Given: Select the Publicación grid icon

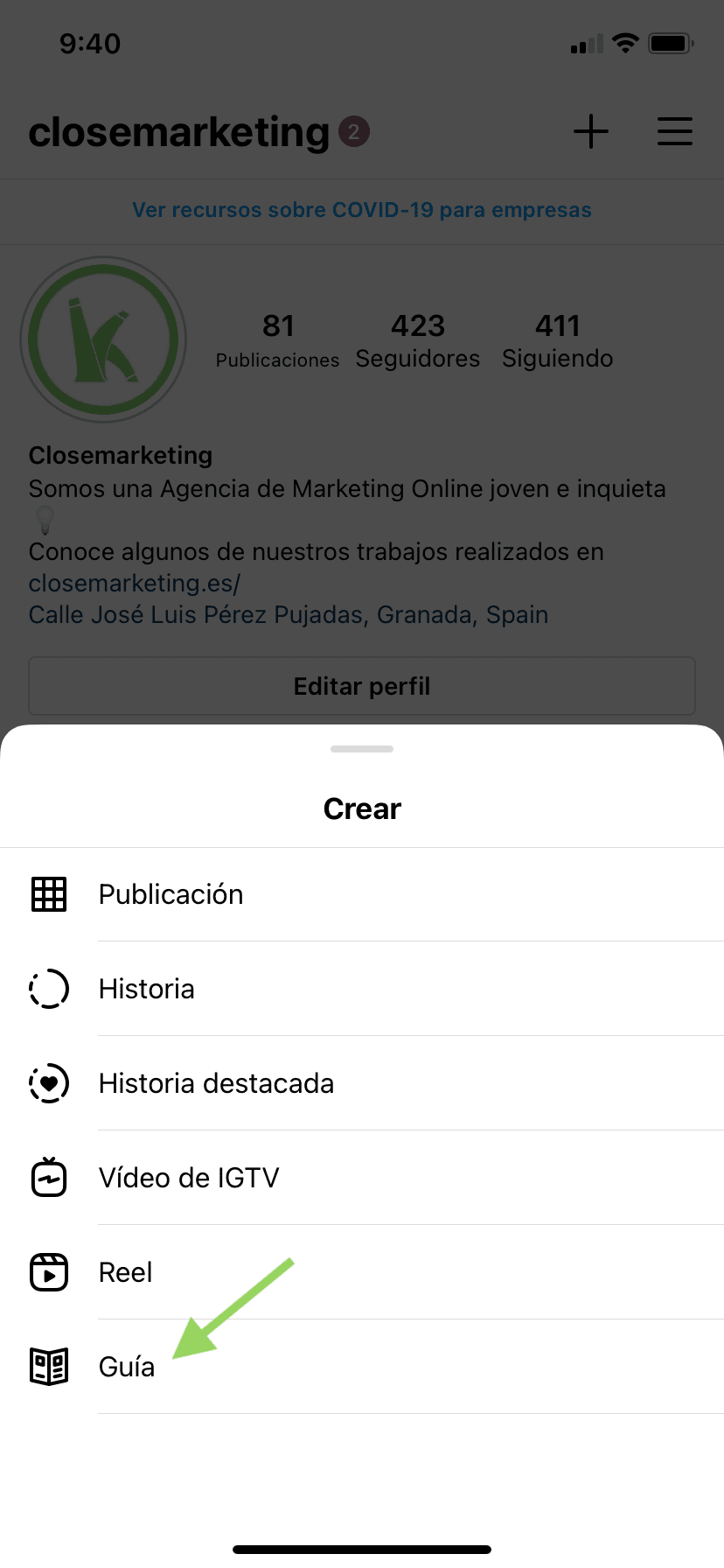Looking at the screenshot, I should click(49, 893).
